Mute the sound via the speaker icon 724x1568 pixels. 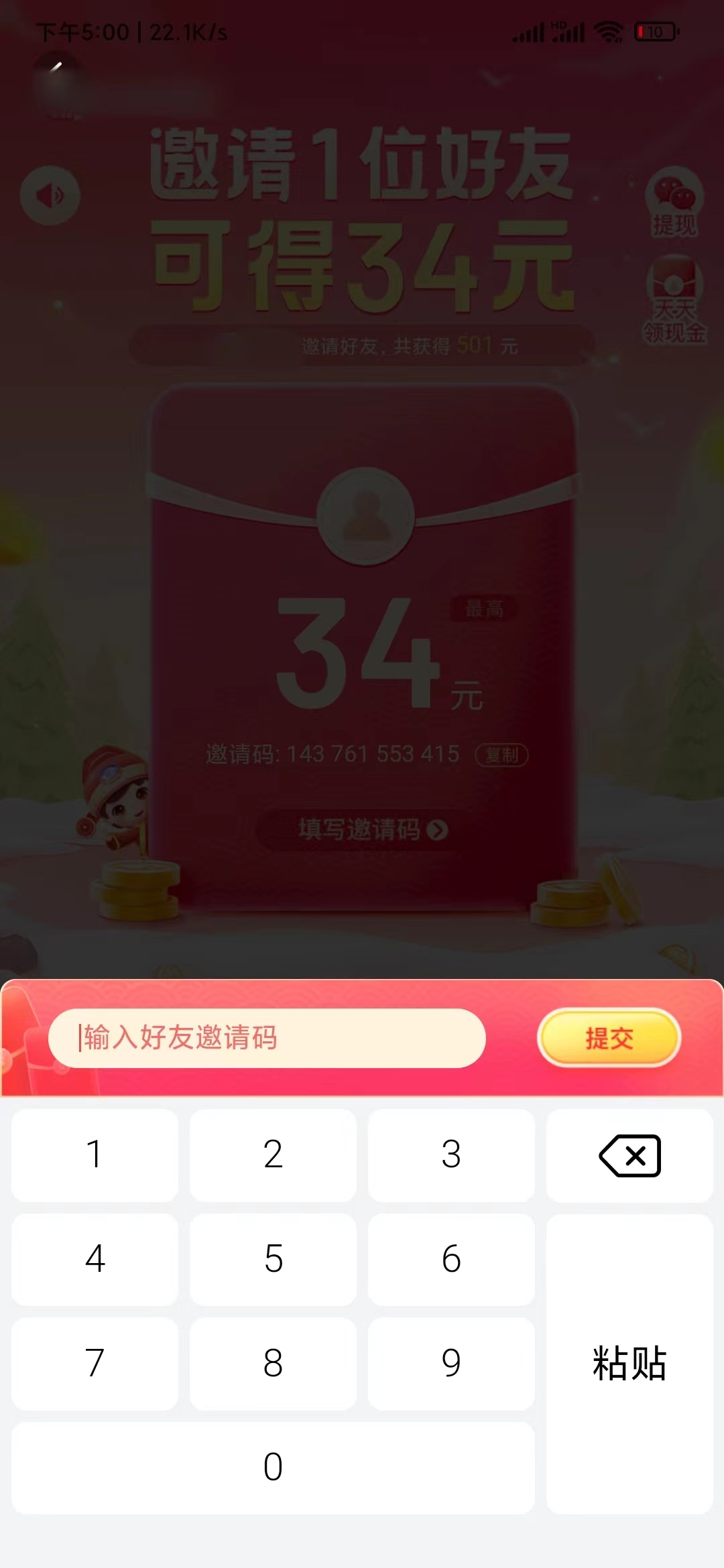click(50, 194)
